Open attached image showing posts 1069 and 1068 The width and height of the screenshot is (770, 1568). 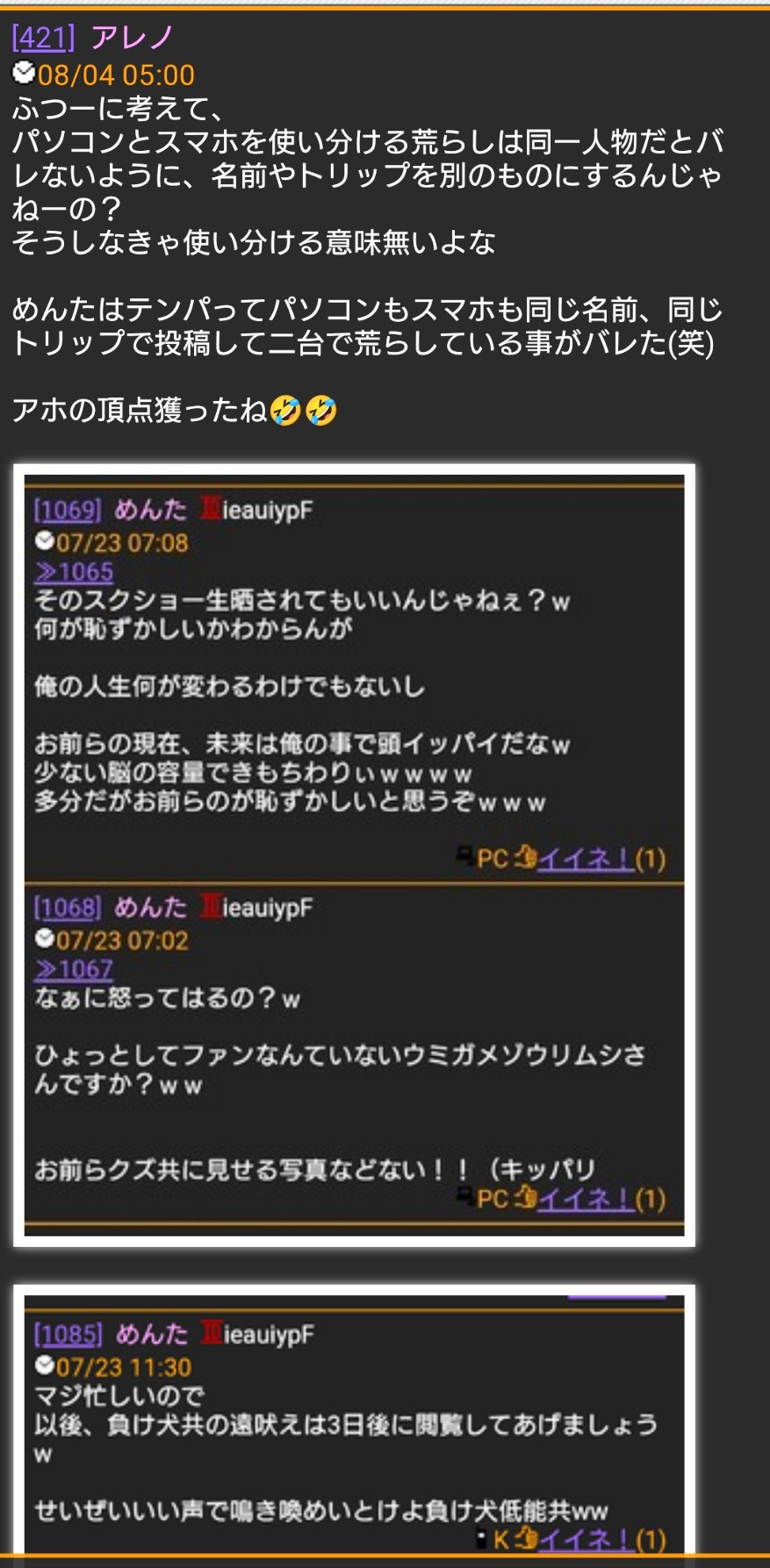[354, 856]
